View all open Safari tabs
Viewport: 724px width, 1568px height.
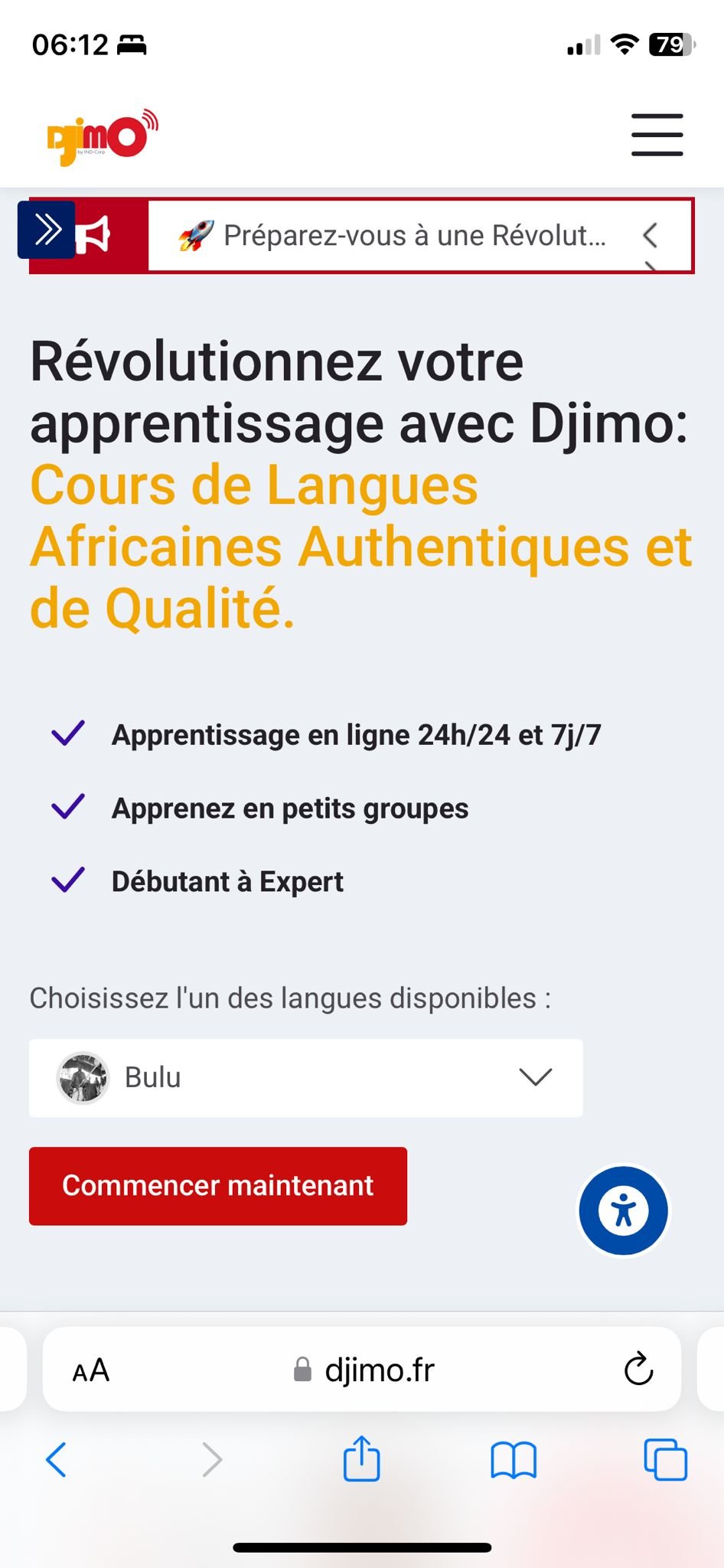point(665,1459)
